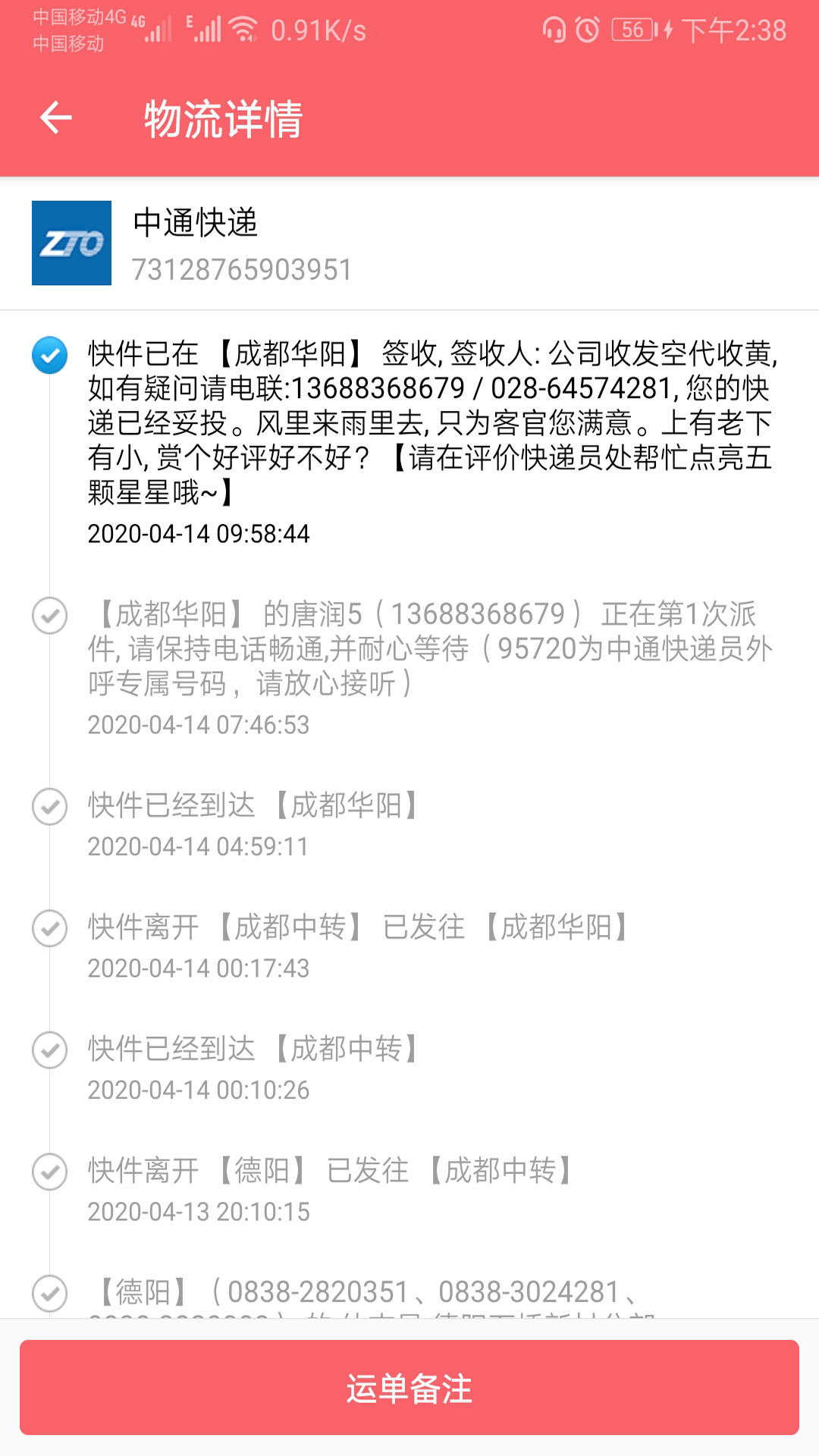Select the checkmark beside 快件离开【成都中转】
819x1456 pixels.
(49, 929)
